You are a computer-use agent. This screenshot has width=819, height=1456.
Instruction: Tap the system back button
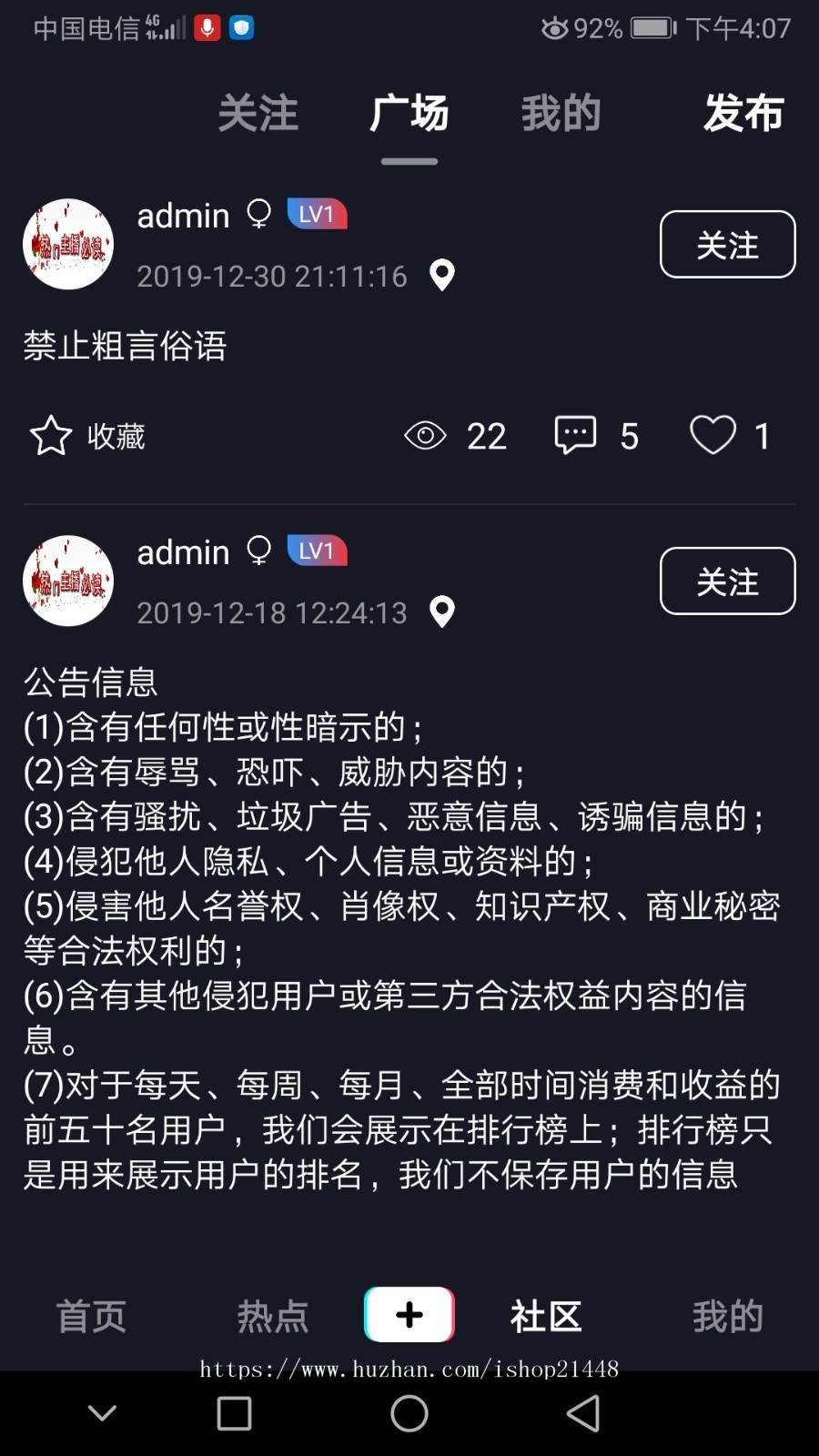[x=583, y=1413]
